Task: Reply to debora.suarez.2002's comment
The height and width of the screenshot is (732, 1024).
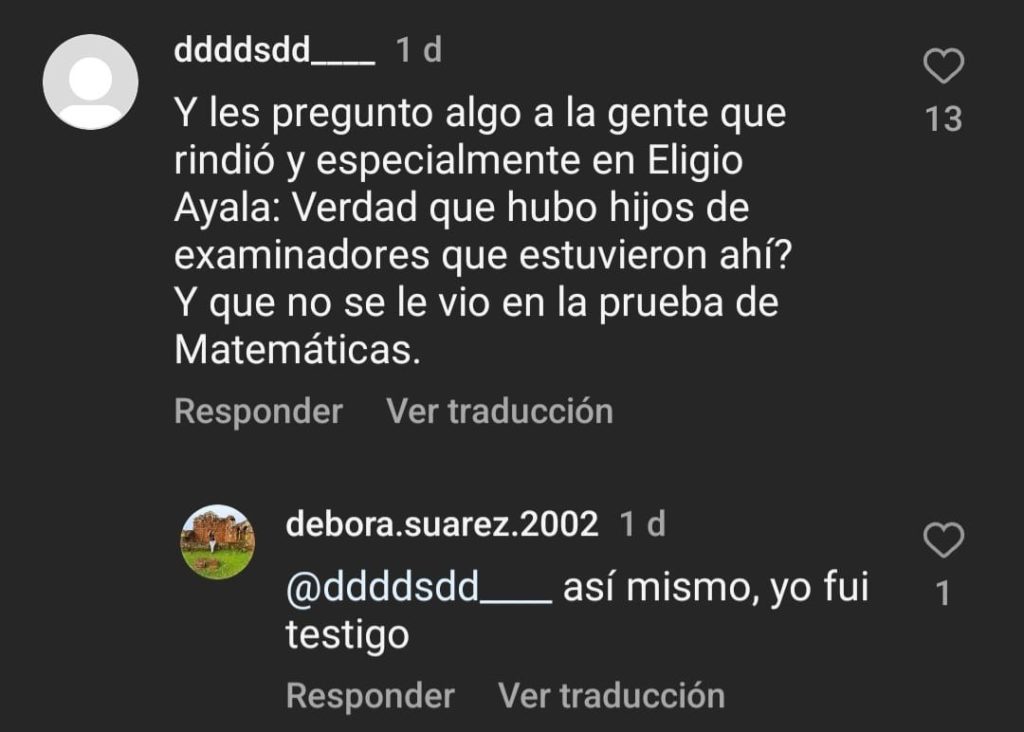Action: tap(370, 695)
